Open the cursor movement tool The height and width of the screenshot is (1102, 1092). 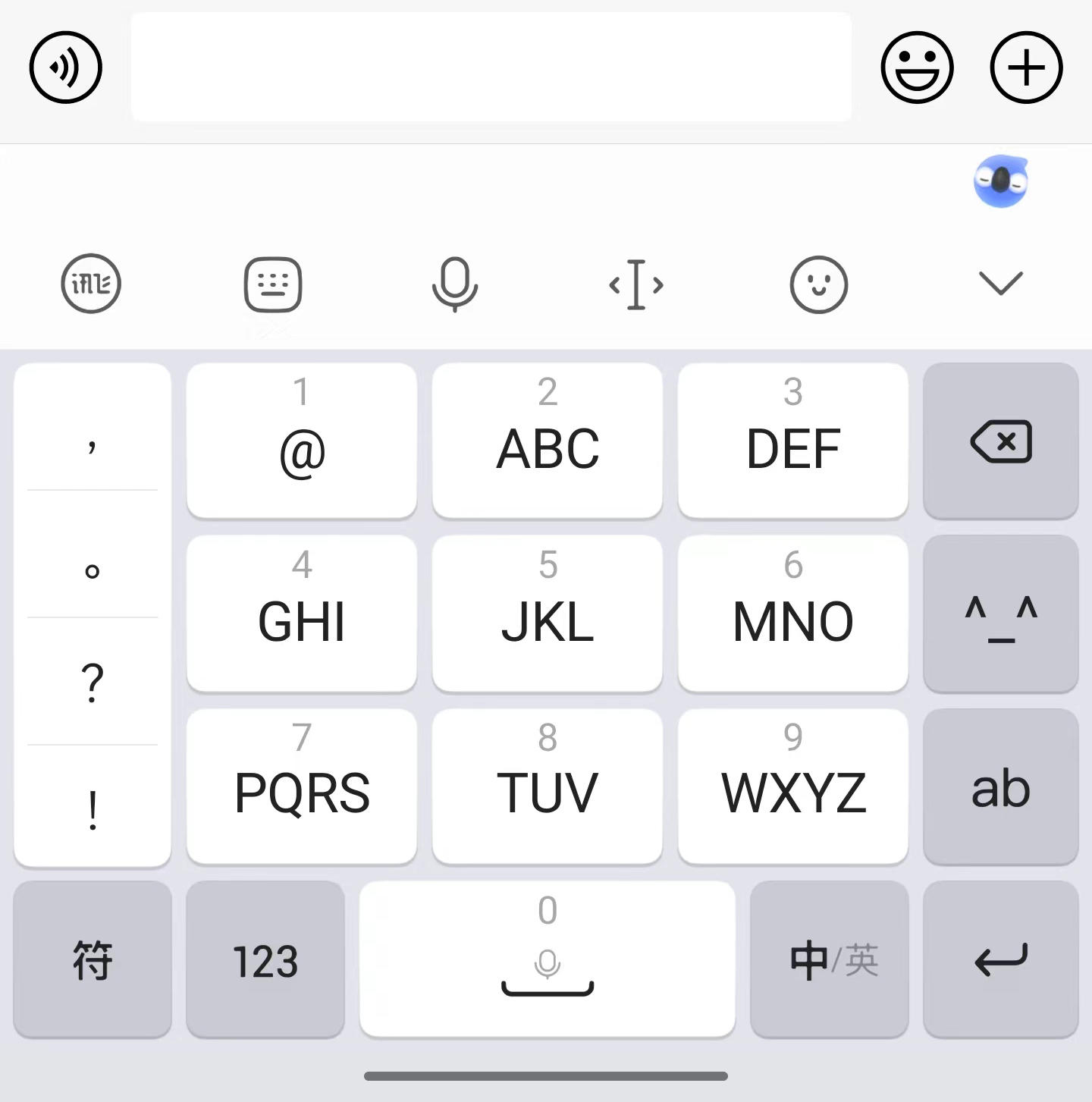(x=636, y=284)
